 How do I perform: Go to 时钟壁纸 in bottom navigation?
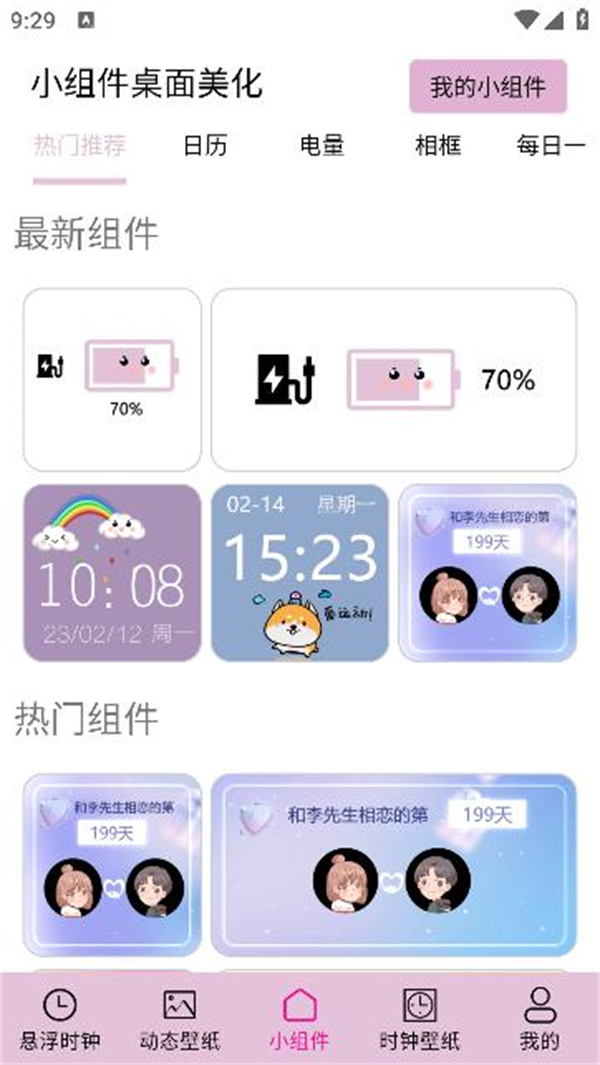pyautogui.click(x=419, y=1018)
